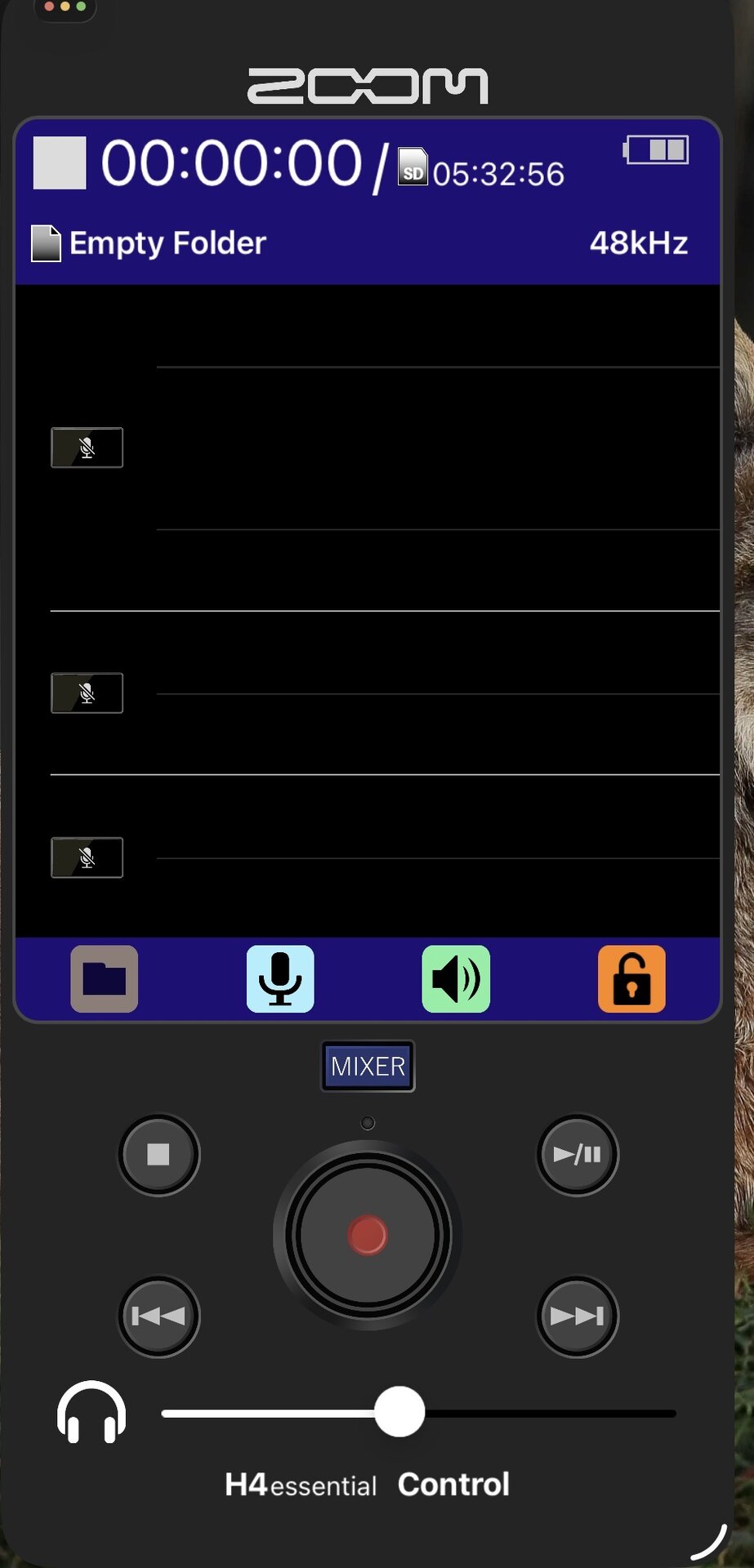Skip forward with the fast-forward button

(577, 1316)
